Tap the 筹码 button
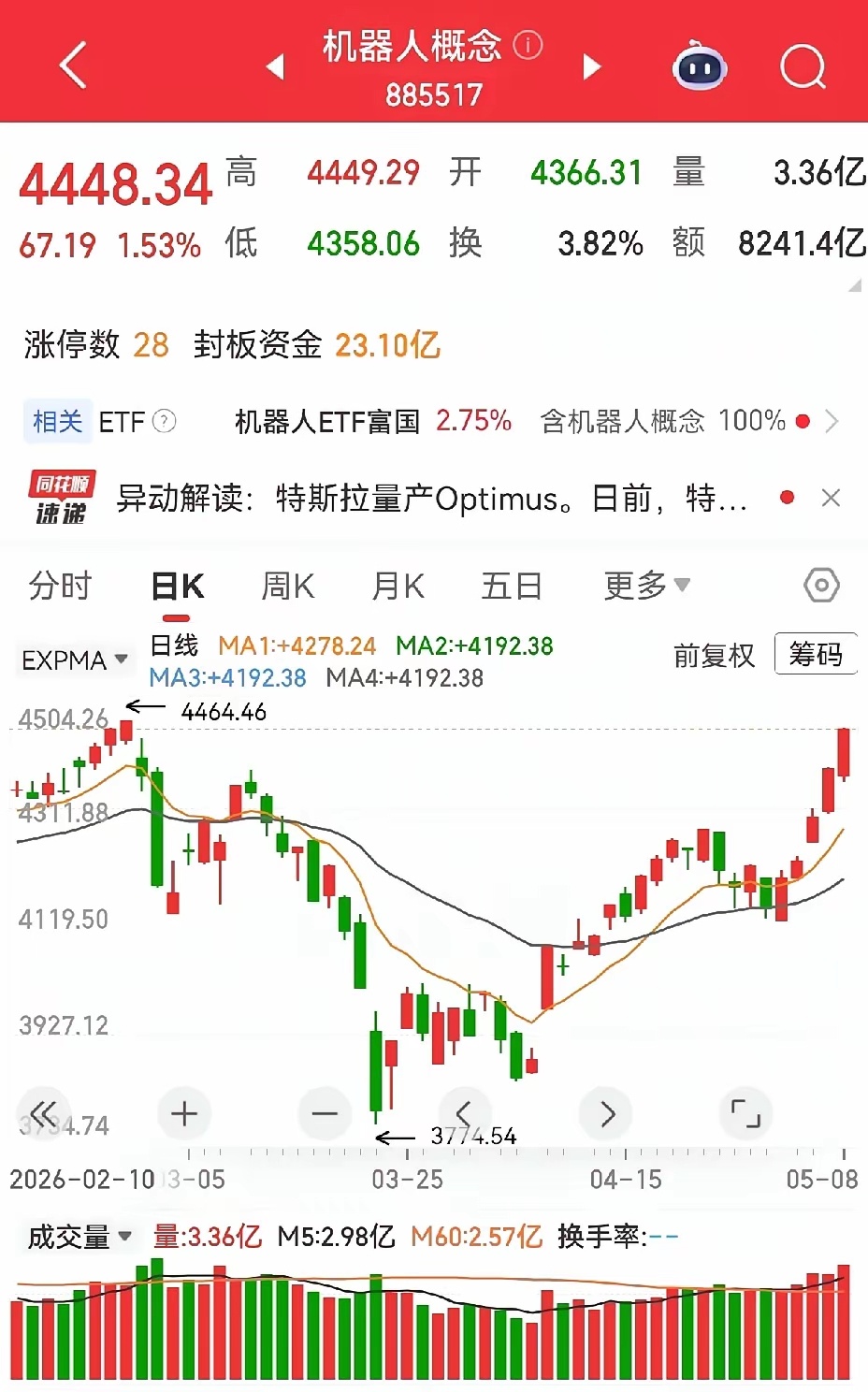Screen dimensions: 868x1392 point(816,654)
